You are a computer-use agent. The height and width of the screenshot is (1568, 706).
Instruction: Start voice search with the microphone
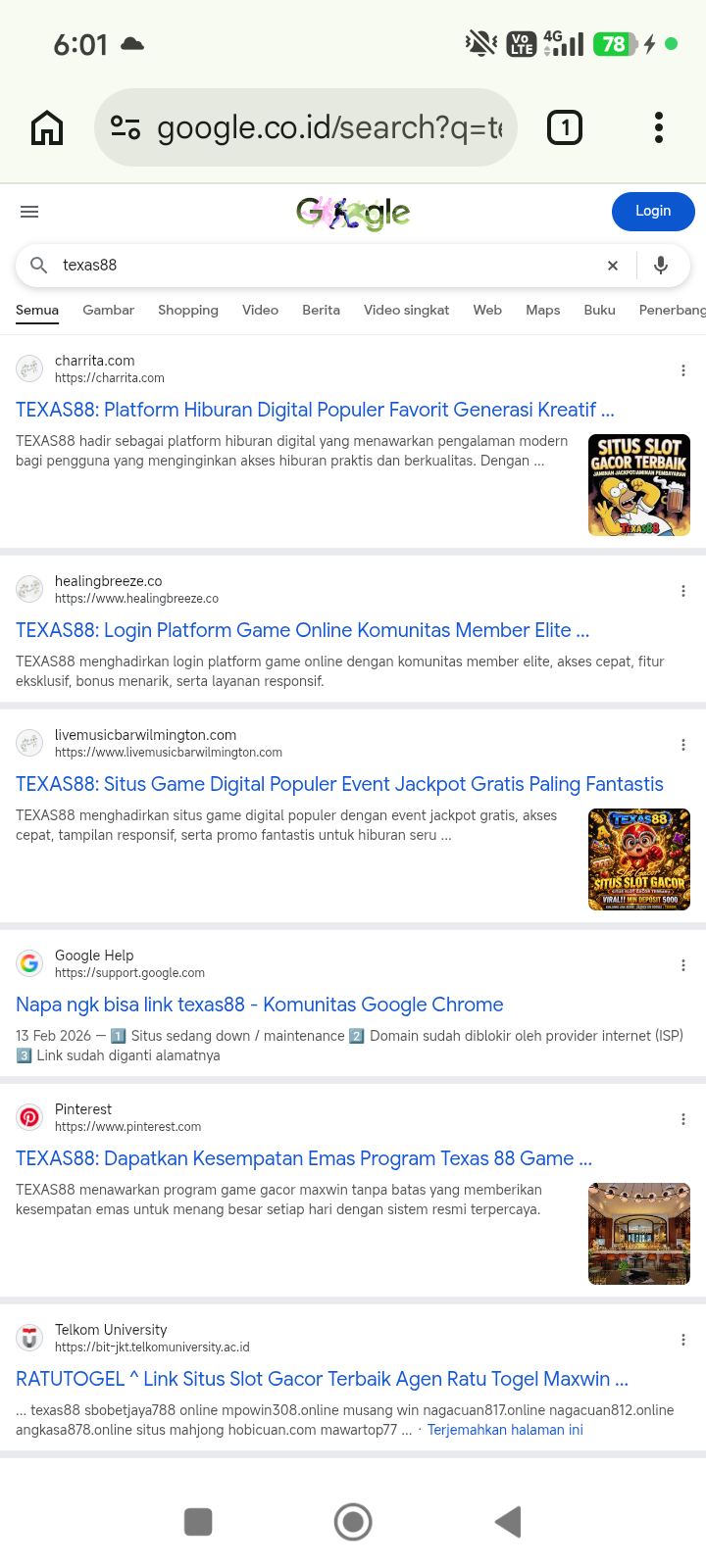tap(661, 265)
